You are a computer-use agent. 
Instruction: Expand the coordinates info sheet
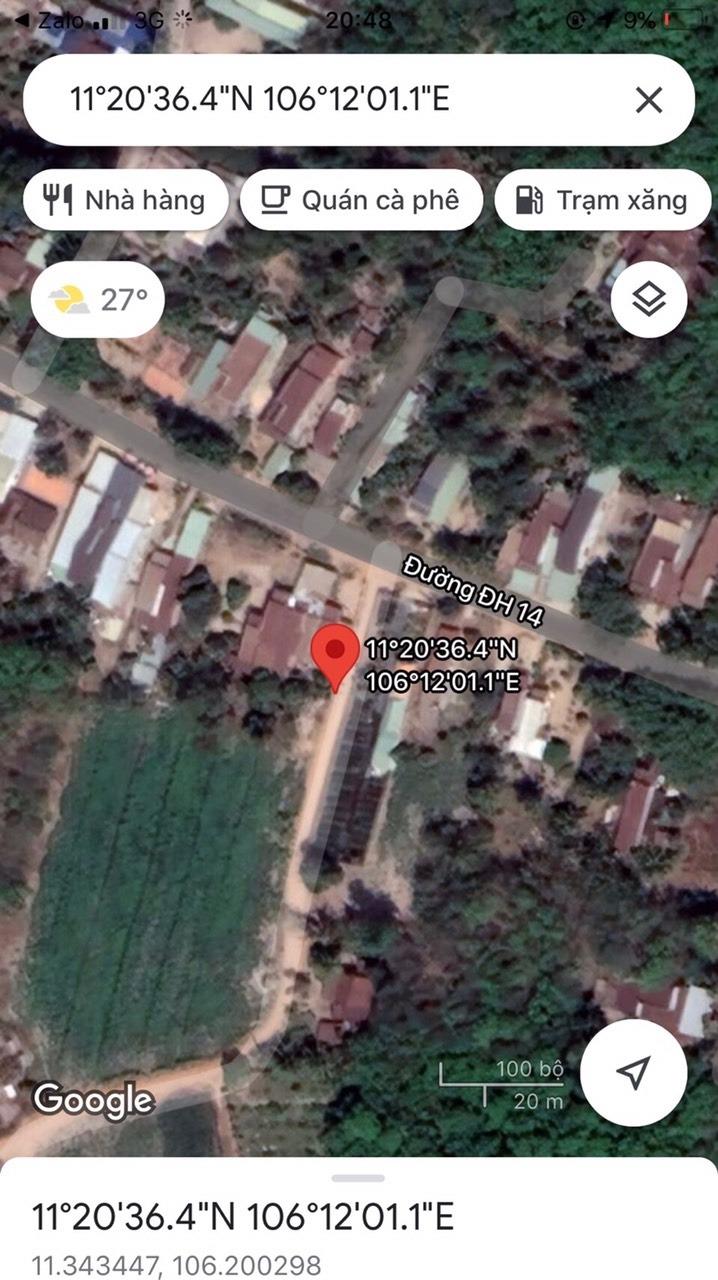(x=358, y=1180)
